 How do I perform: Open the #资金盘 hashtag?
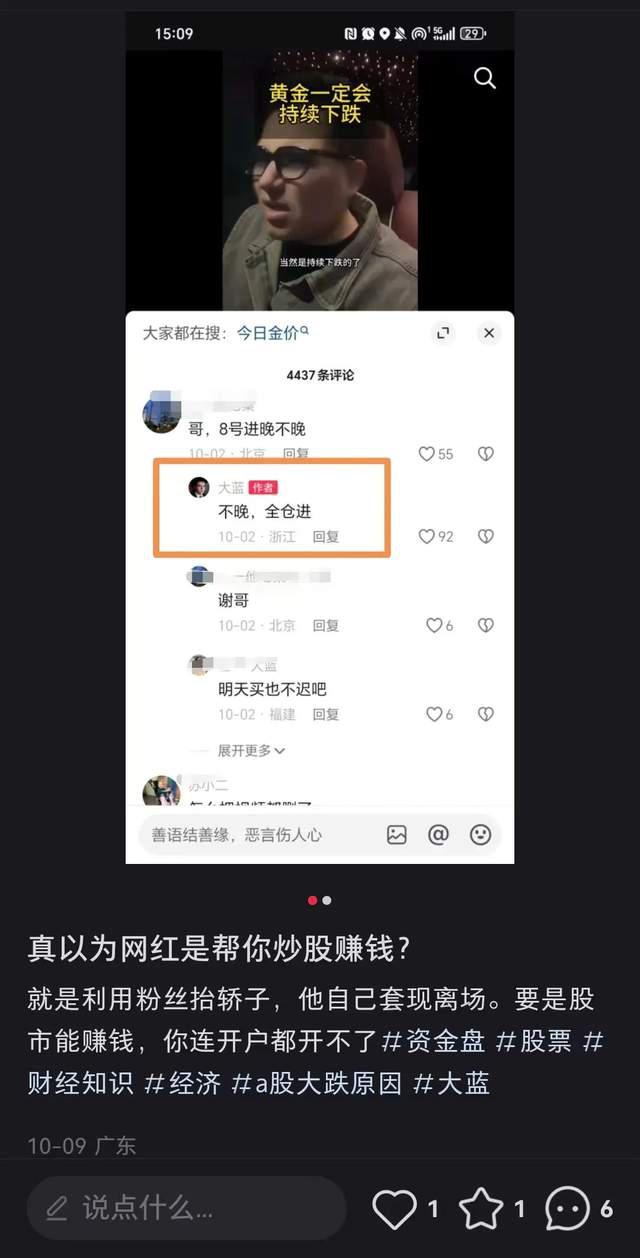coord(434,1040)
